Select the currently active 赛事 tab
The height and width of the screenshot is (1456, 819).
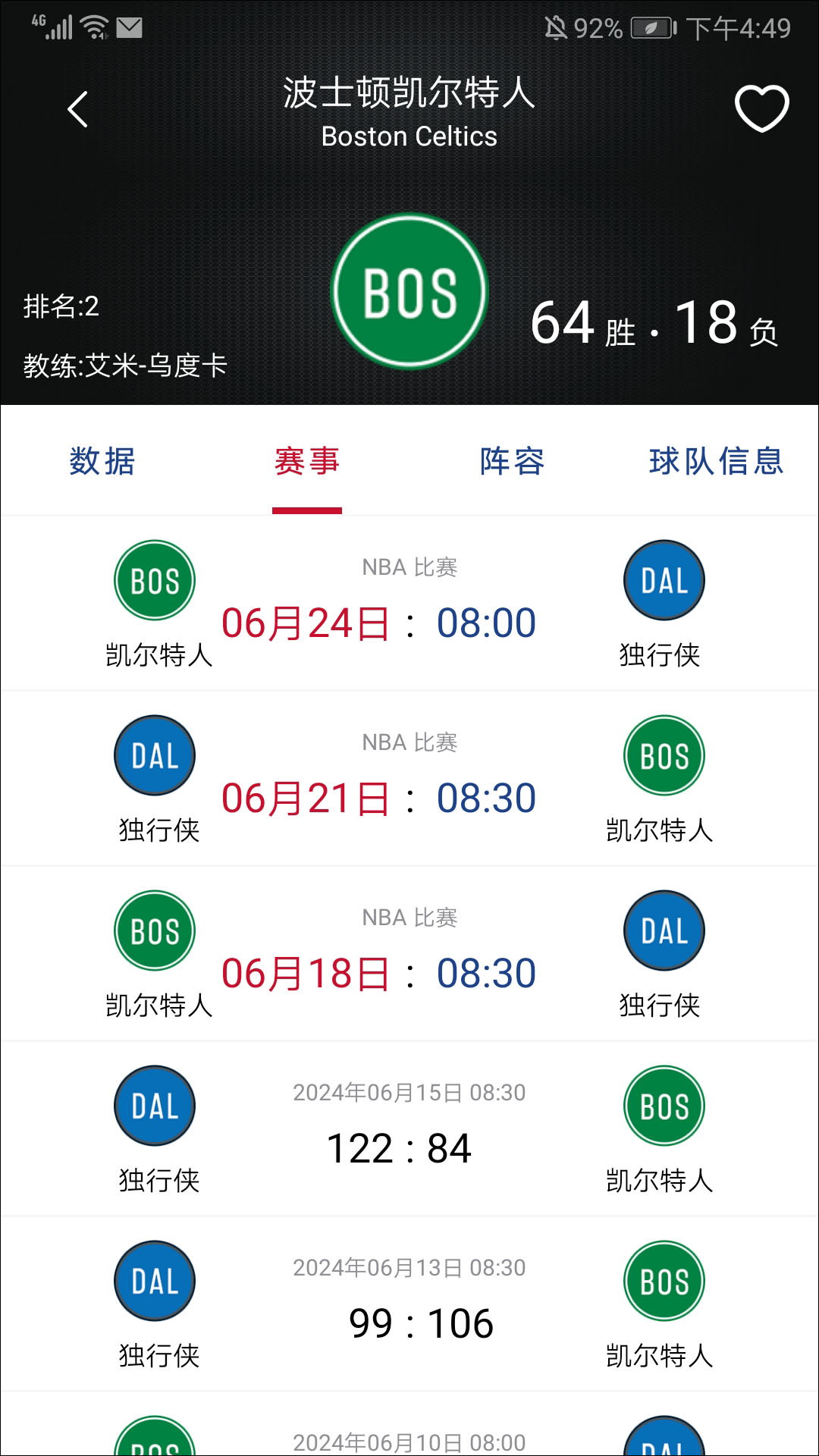[306, 462]
